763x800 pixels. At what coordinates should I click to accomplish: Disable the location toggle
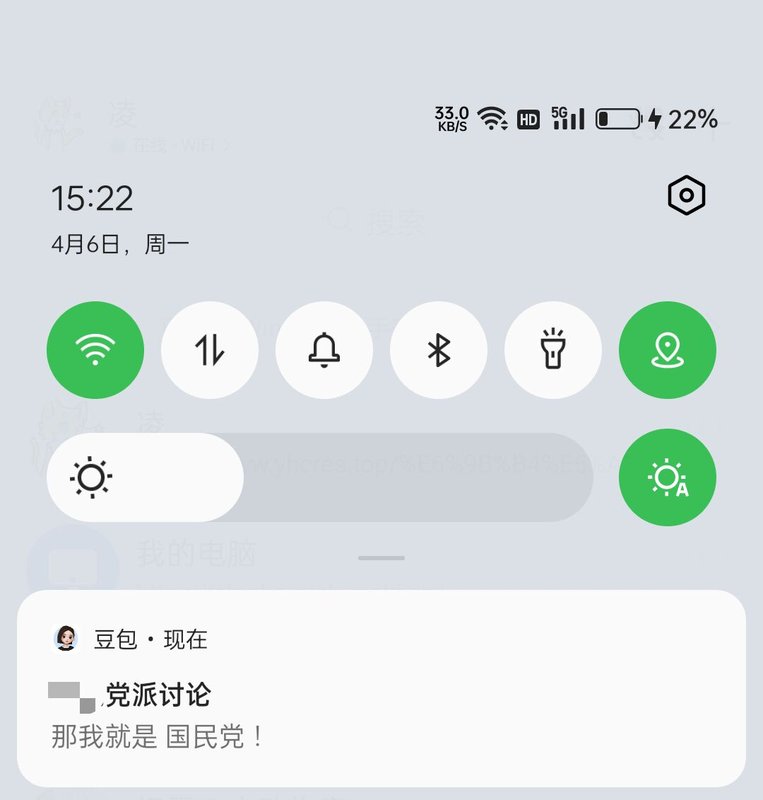[667, 350]
